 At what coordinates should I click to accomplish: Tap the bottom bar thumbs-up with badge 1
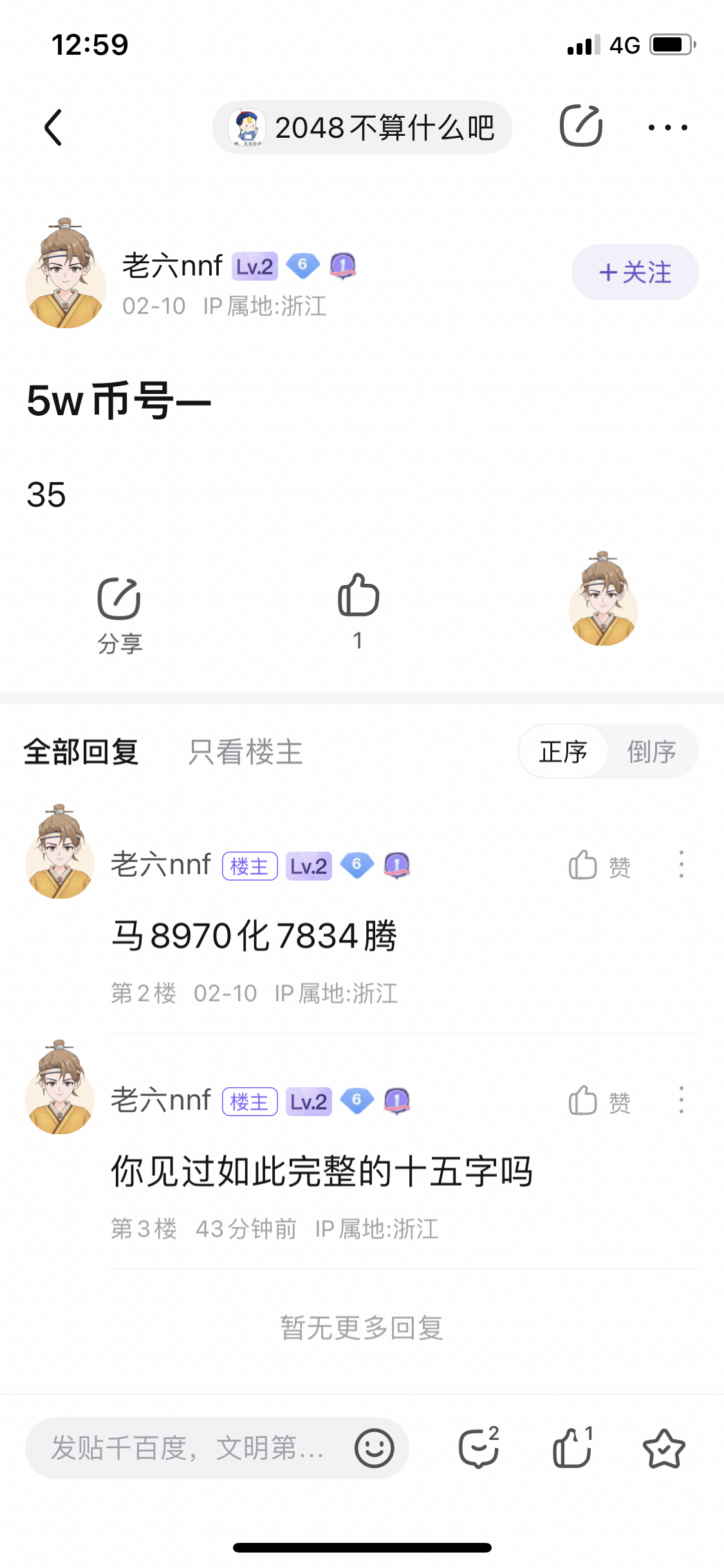[x=572, y=1448]
